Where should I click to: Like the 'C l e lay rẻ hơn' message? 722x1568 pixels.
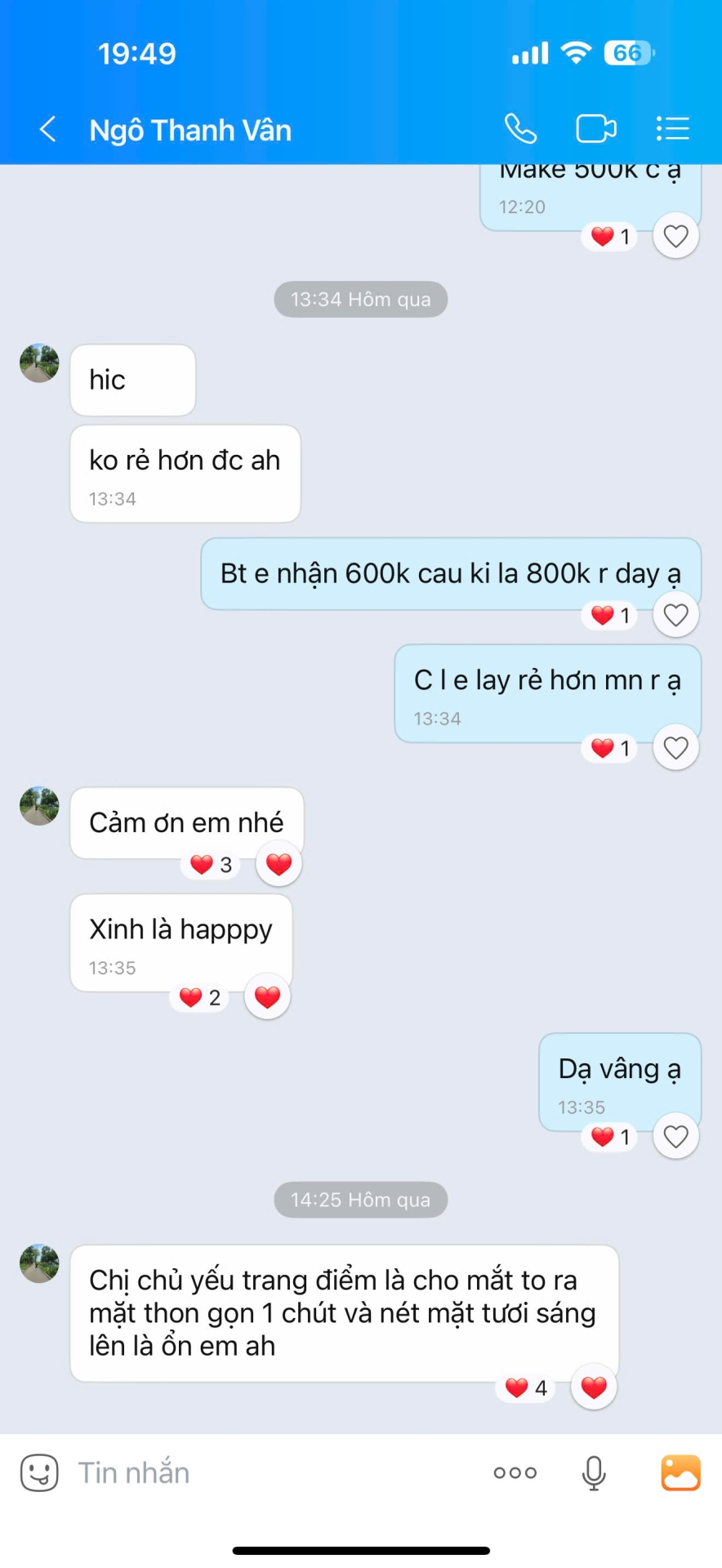point(675,747)
